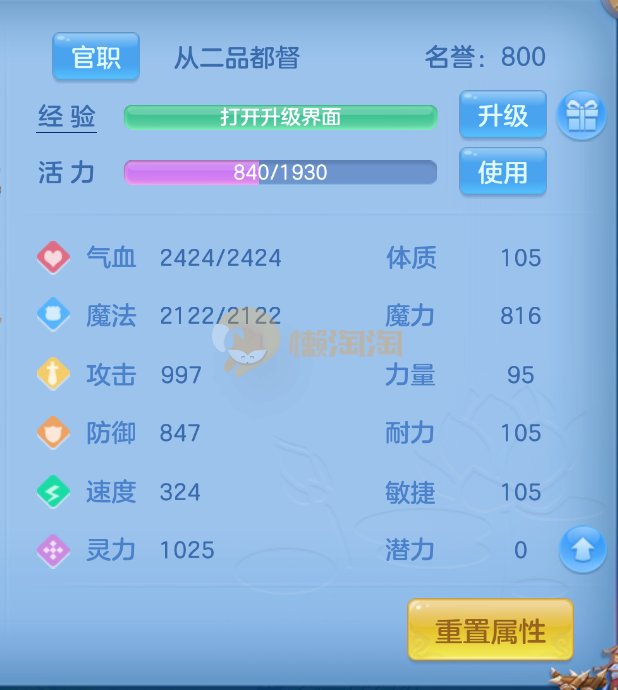
Task: Open the upgrade screen via 升级
Action: [x=502, y=115]
